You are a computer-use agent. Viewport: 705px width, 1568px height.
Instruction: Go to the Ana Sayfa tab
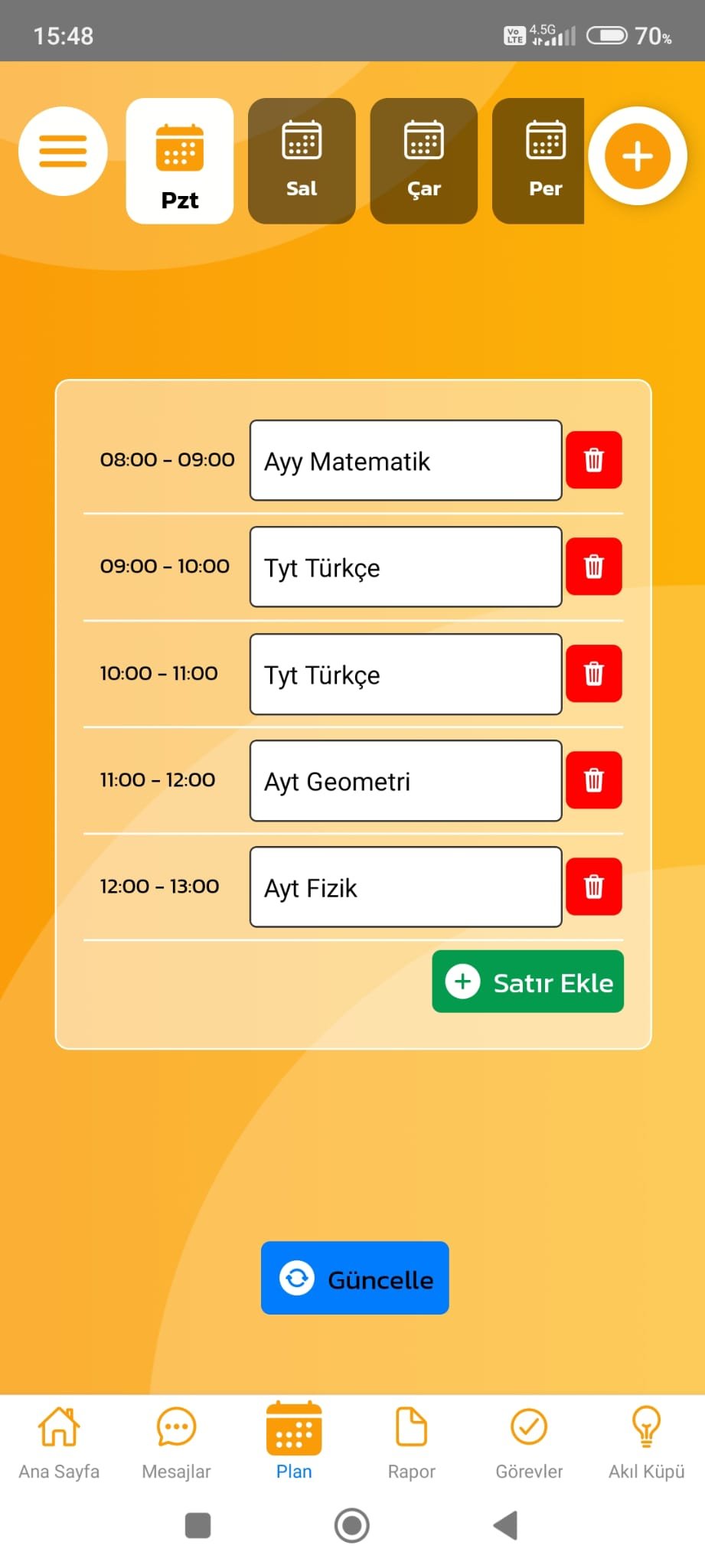pos(59,1442)
